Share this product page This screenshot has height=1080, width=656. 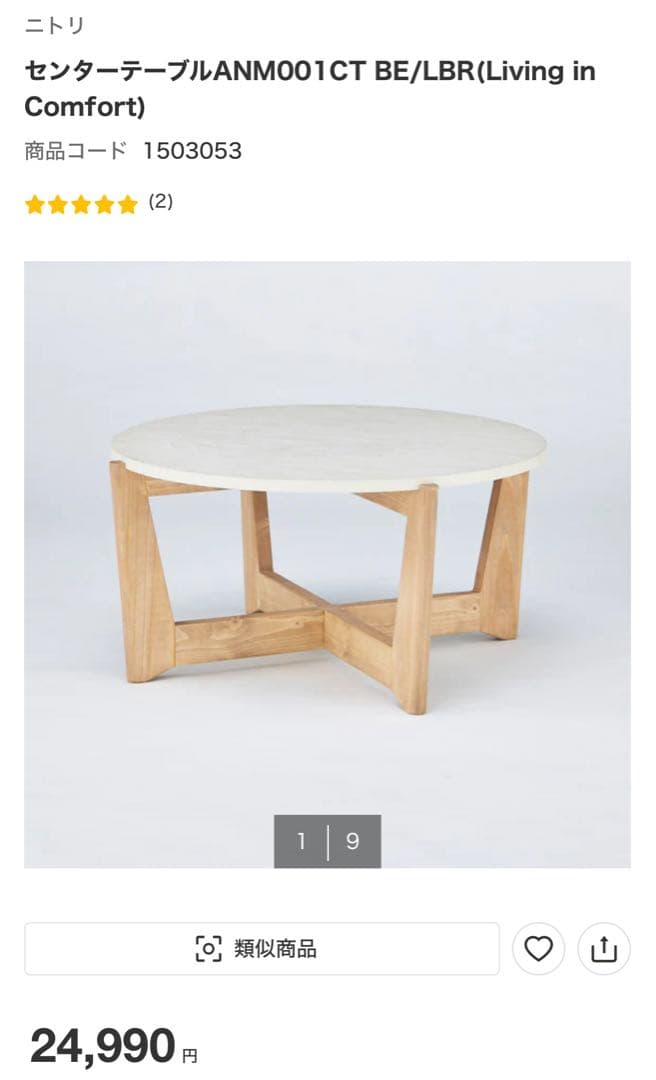click(604, 948)
